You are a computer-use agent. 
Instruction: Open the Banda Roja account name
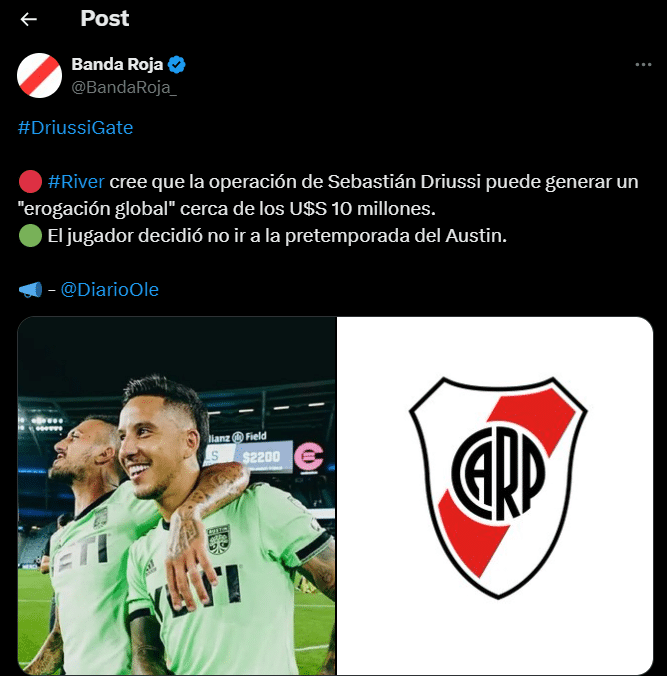(x=117, y=65)
